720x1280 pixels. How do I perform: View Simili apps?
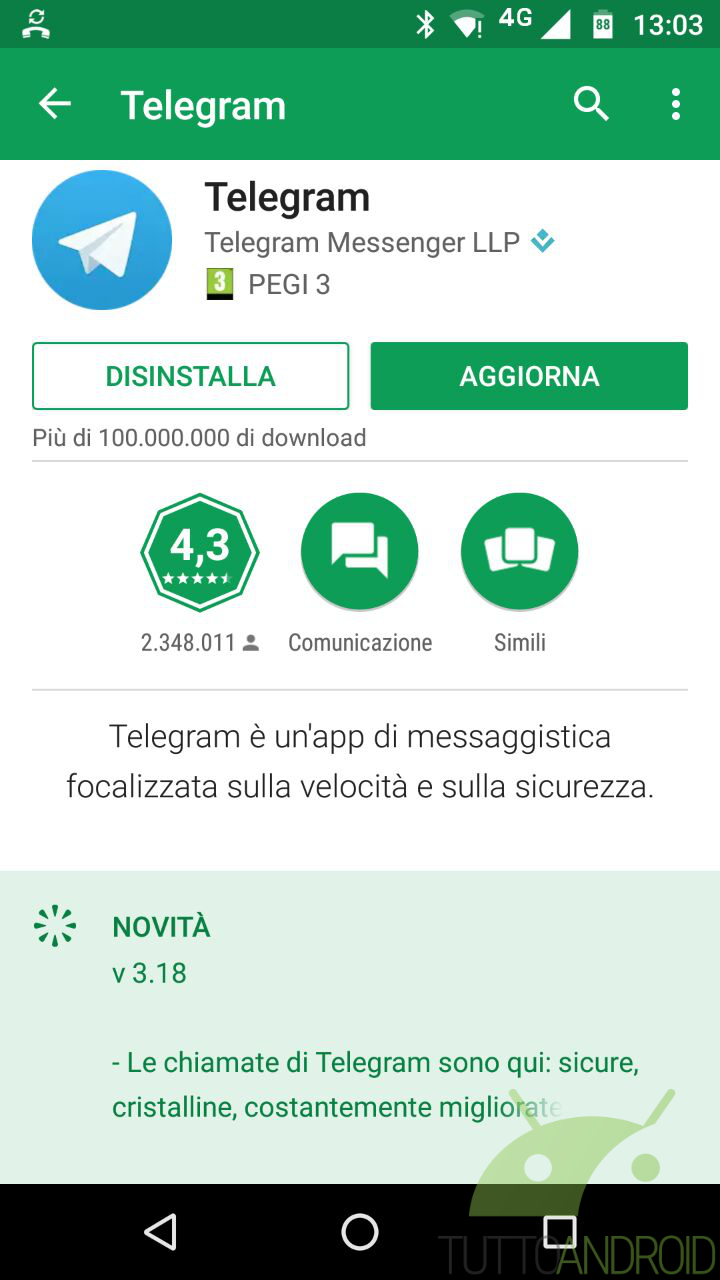click(x=520, y=552)
